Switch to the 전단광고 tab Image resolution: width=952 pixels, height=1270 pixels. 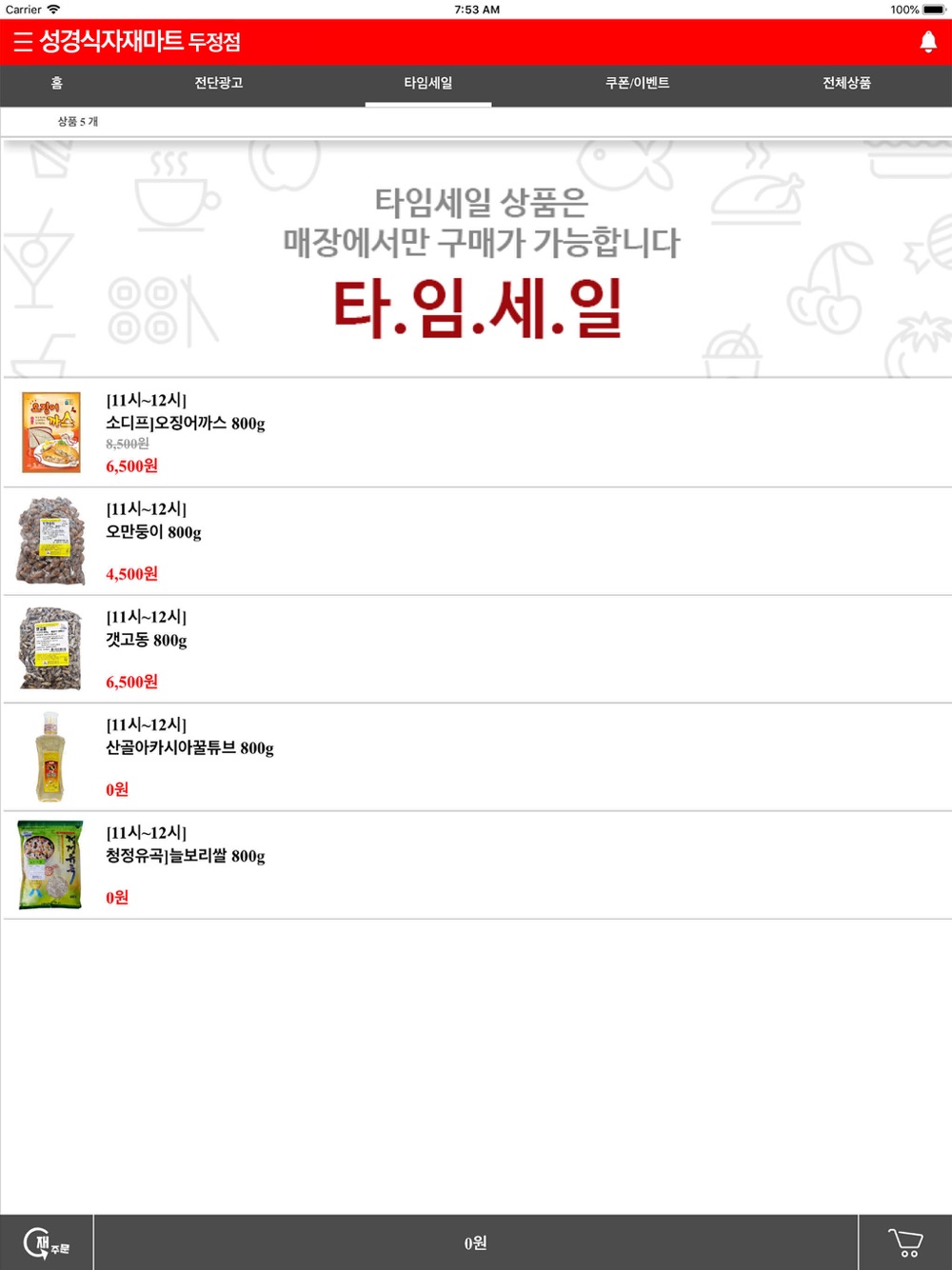(x=219, y=84)
